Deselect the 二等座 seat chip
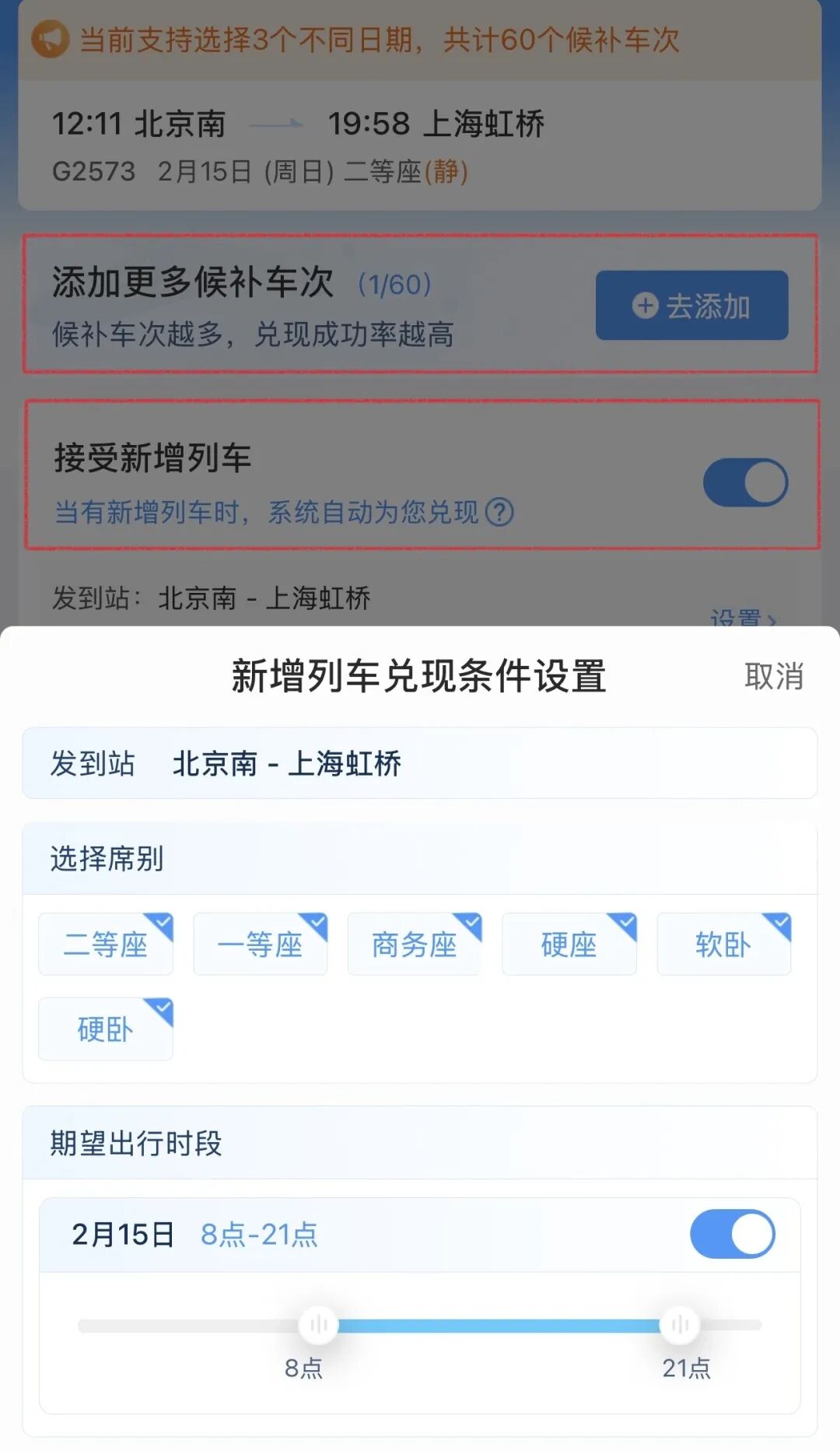This screenshot has width=840, height=1451. click(x=106, y=945)
